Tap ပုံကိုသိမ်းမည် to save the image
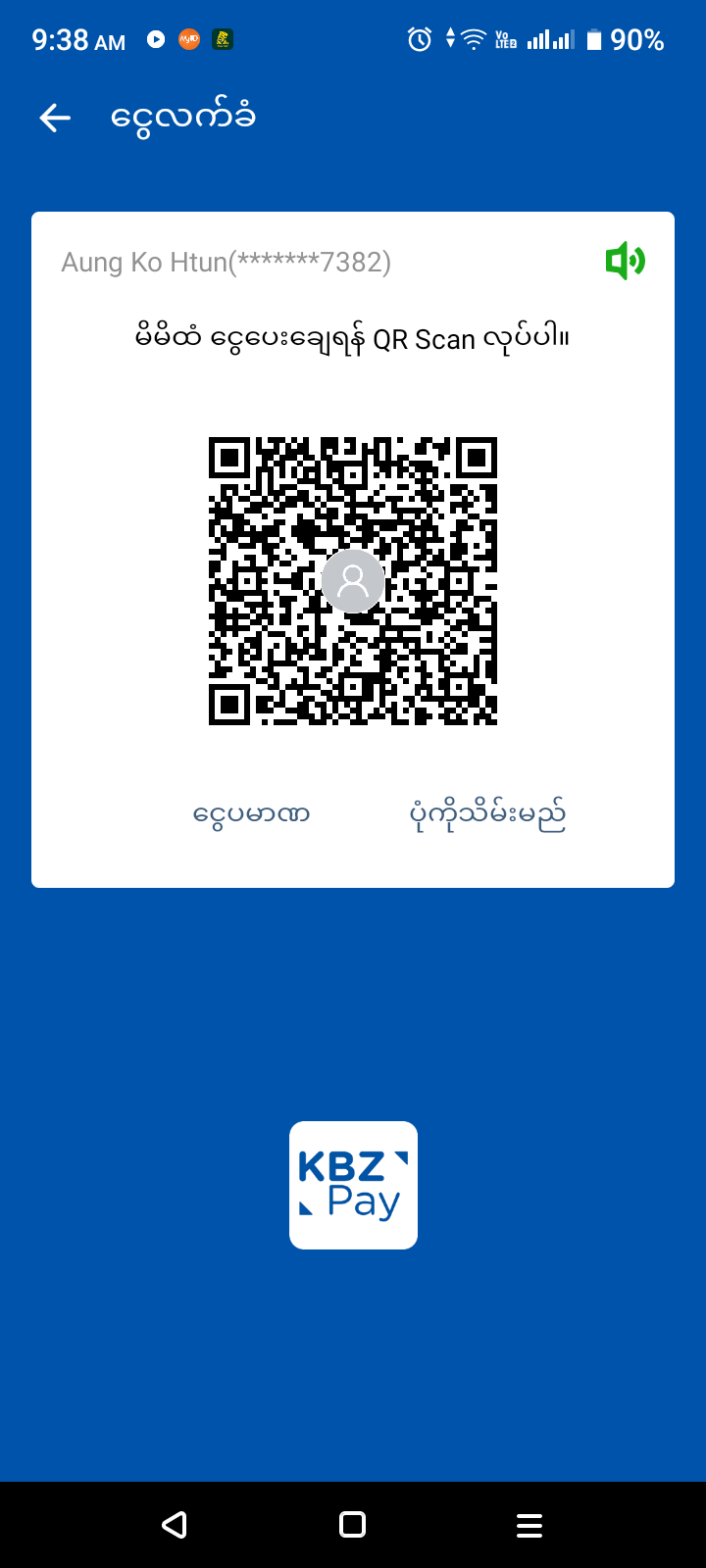This screenshot has width=706, height=1568. pos(487,814)
